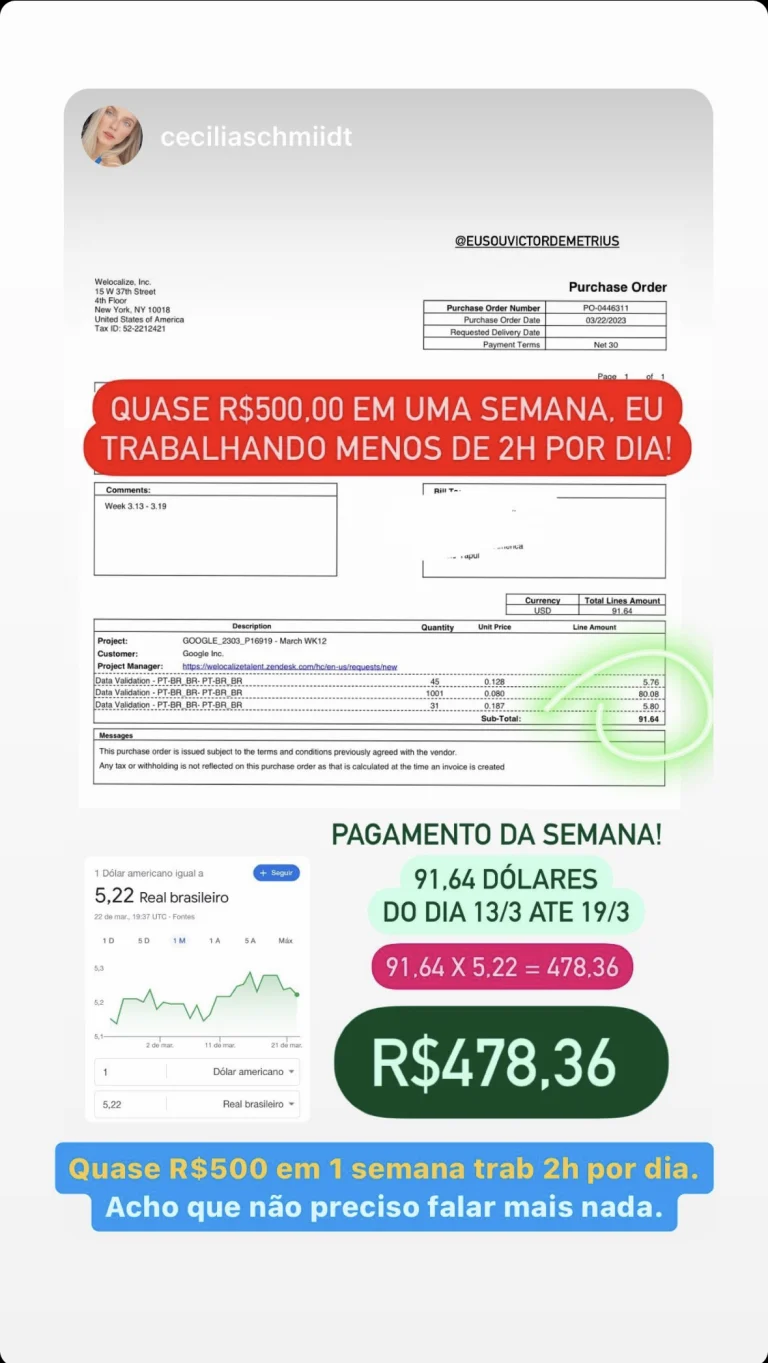Click the dropdown arrow next to Dólar americano
The height and width of the screenshot is (1363, 768).
pos(291,1072)
